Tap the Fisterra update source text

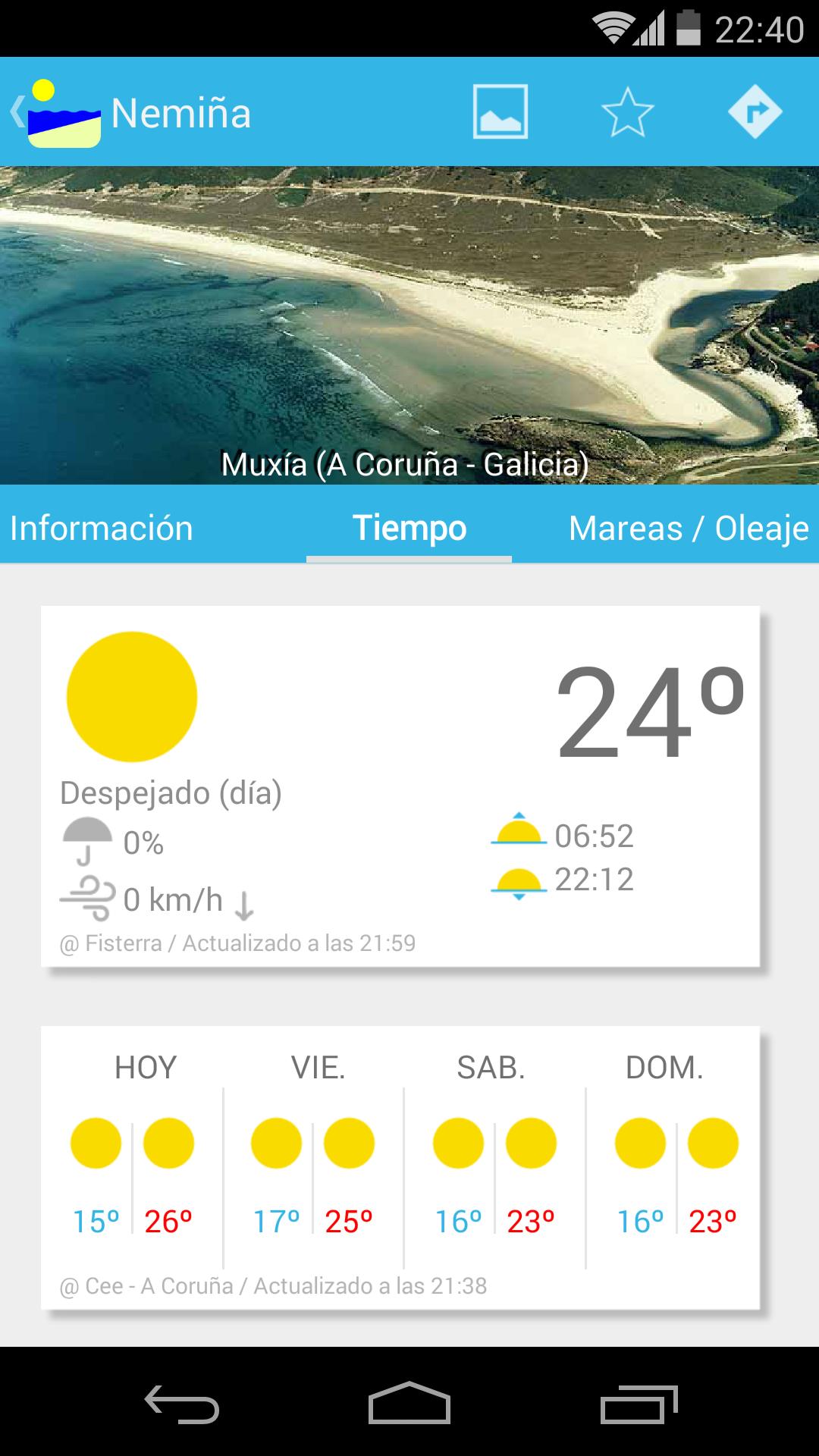tap(238, 943)
